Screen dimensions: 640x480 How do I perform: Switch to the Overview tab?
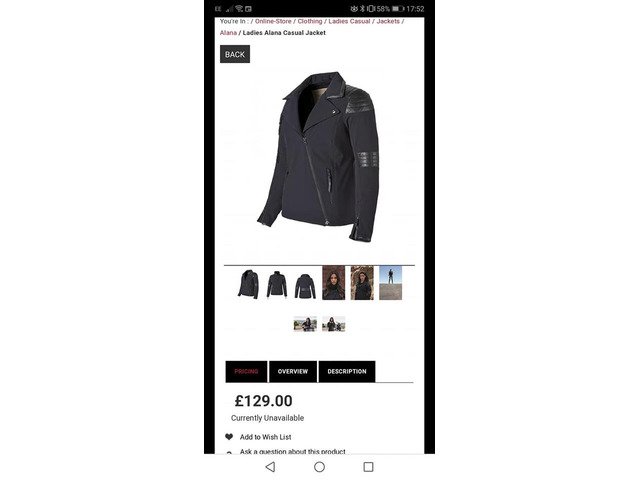(x=293, y=371)
